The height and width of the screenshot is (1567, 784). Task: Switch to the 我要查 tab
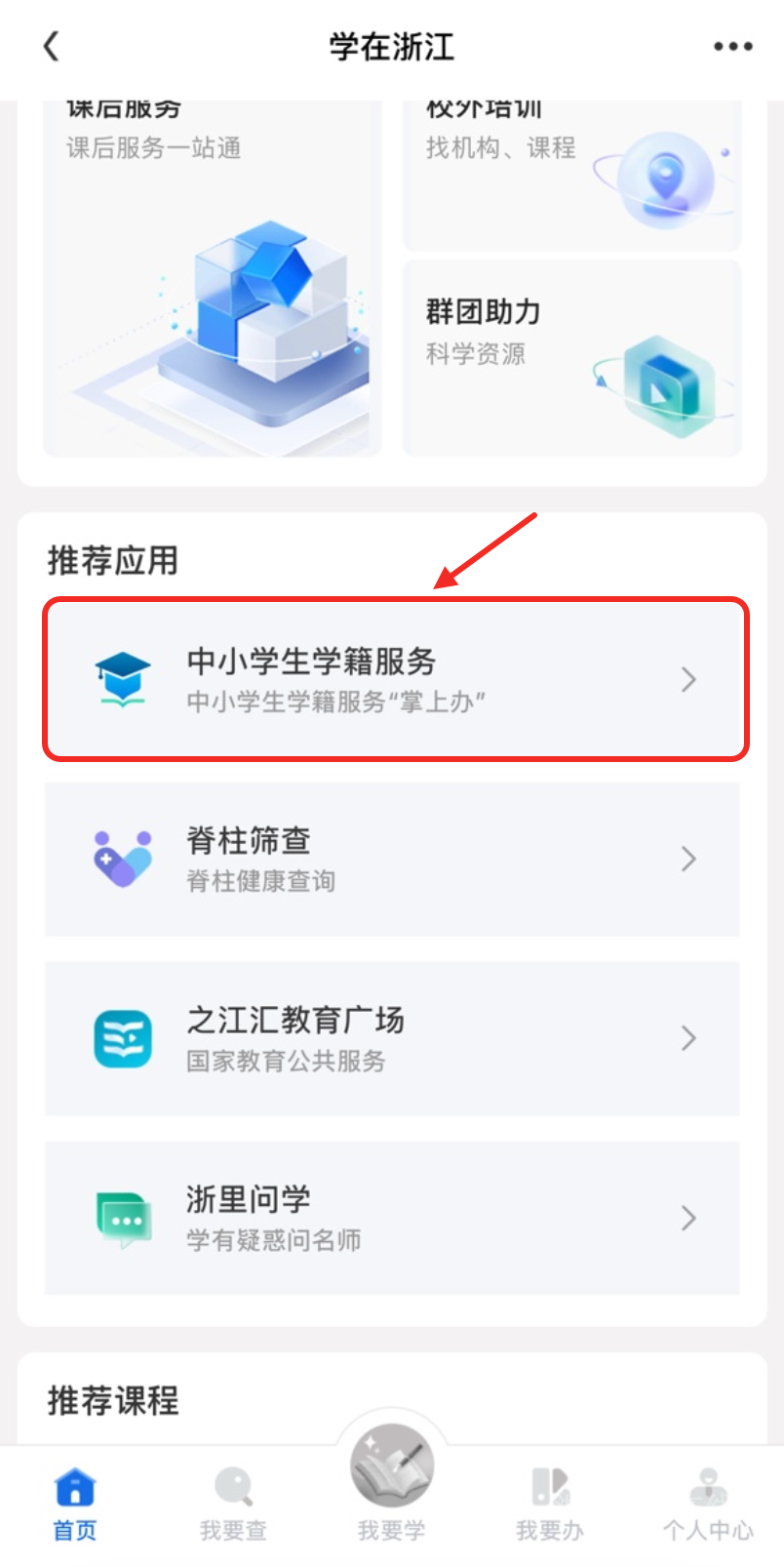pyautogui.click(x=233, y=1504)
